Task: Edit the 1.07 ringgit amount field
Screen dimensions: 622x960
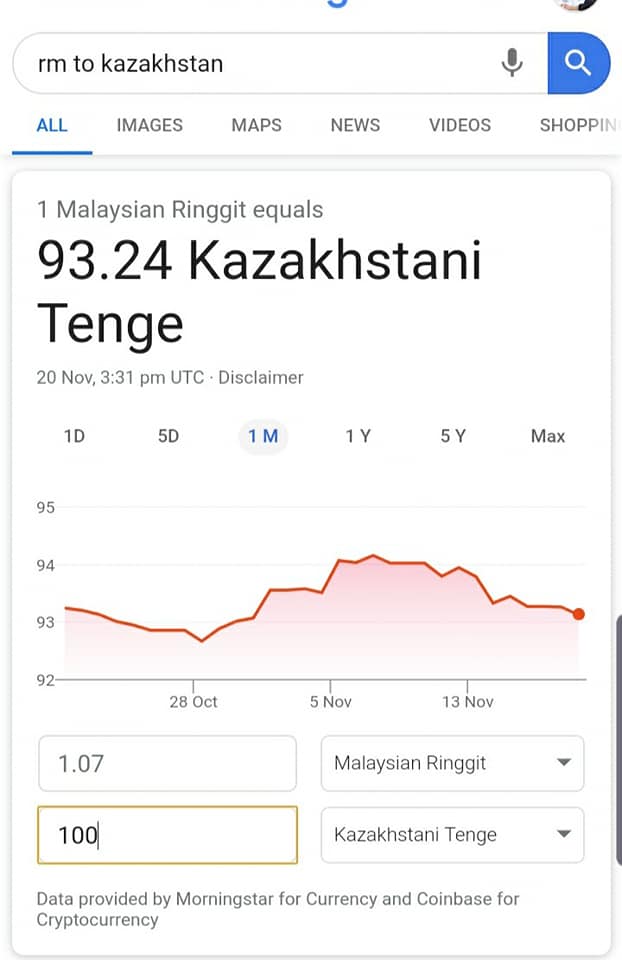Action: coord(167,764)
